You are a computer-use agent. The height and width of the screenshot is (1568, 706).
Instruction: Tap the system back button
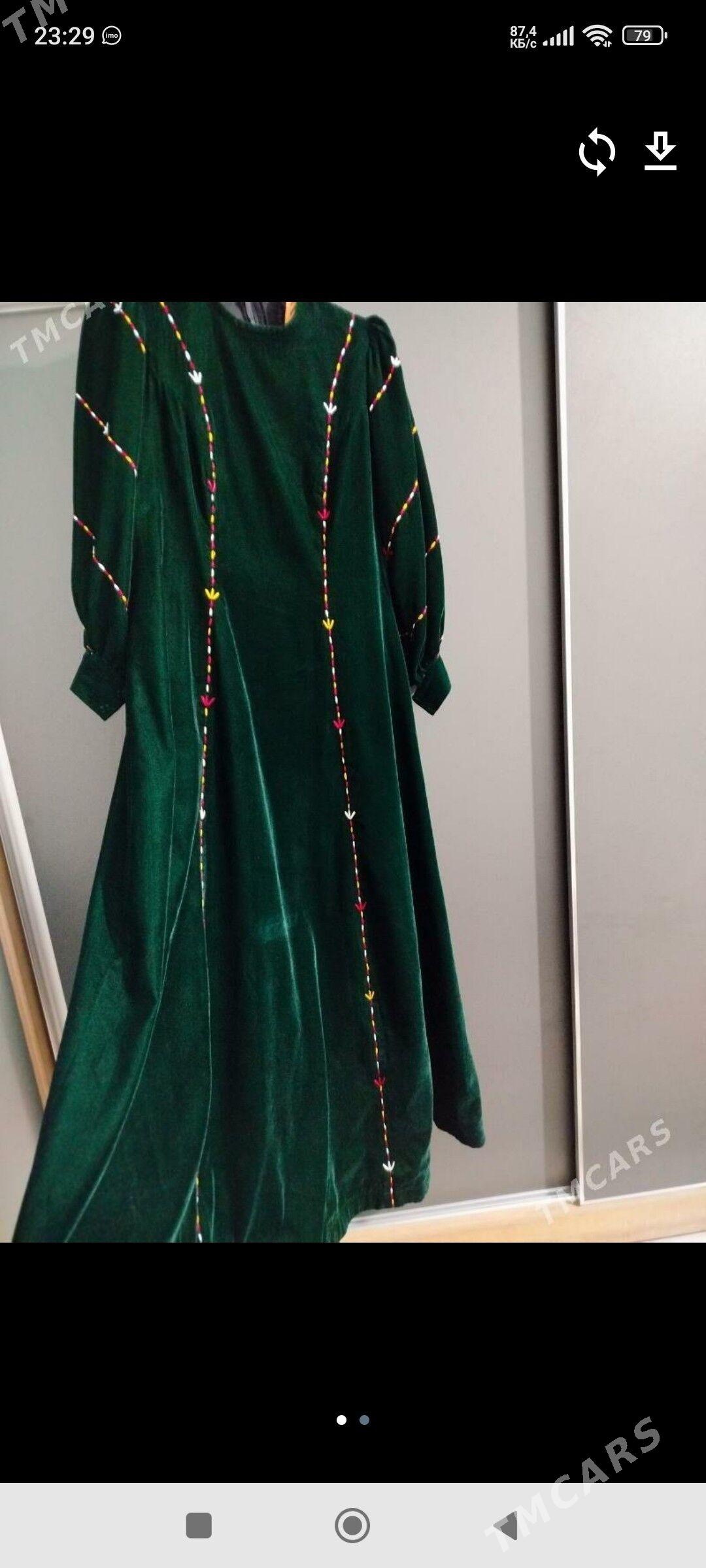(x=507, y=1526)
